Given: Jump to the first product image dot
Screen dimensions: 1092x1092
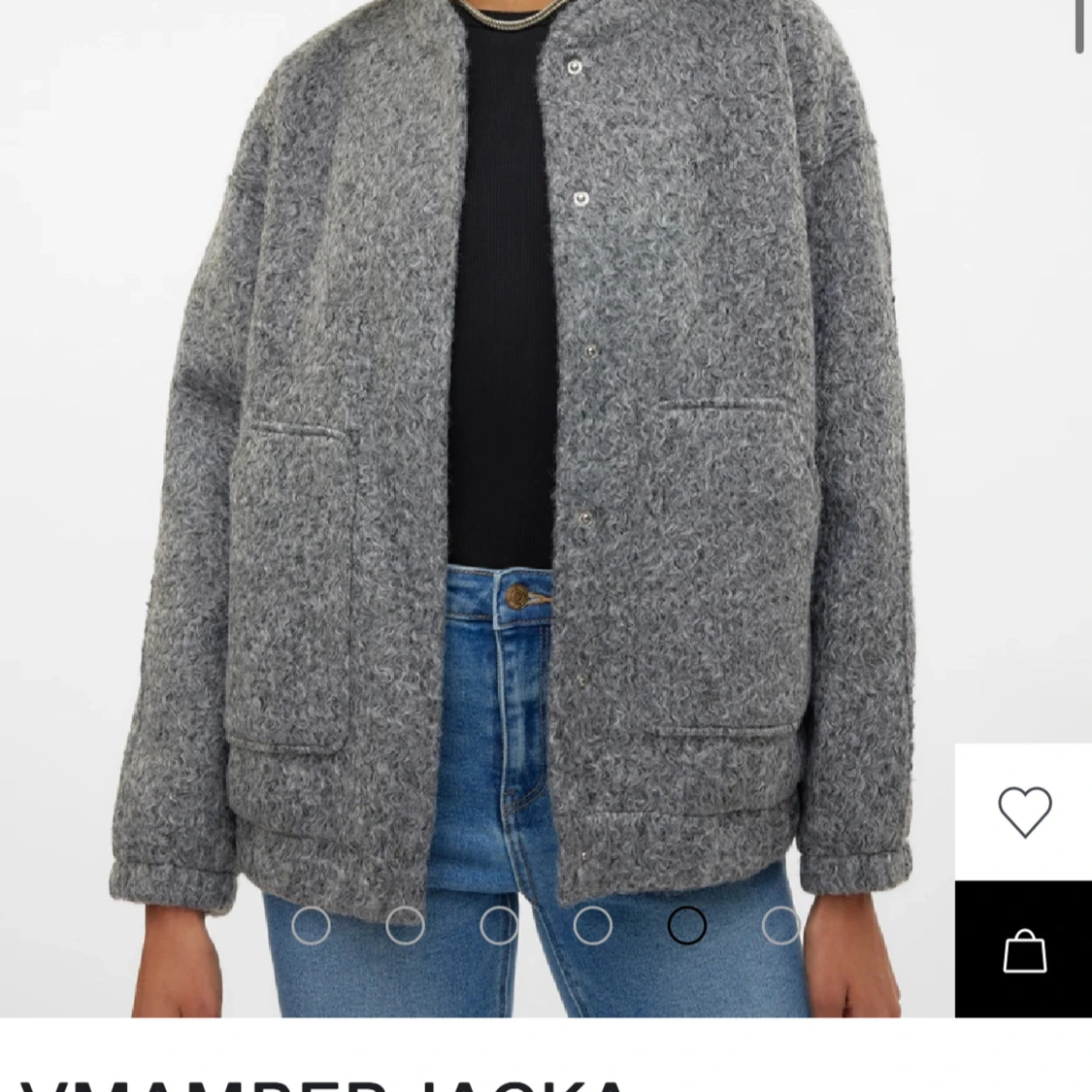Looking at the screenshot, I should point(311,926).
